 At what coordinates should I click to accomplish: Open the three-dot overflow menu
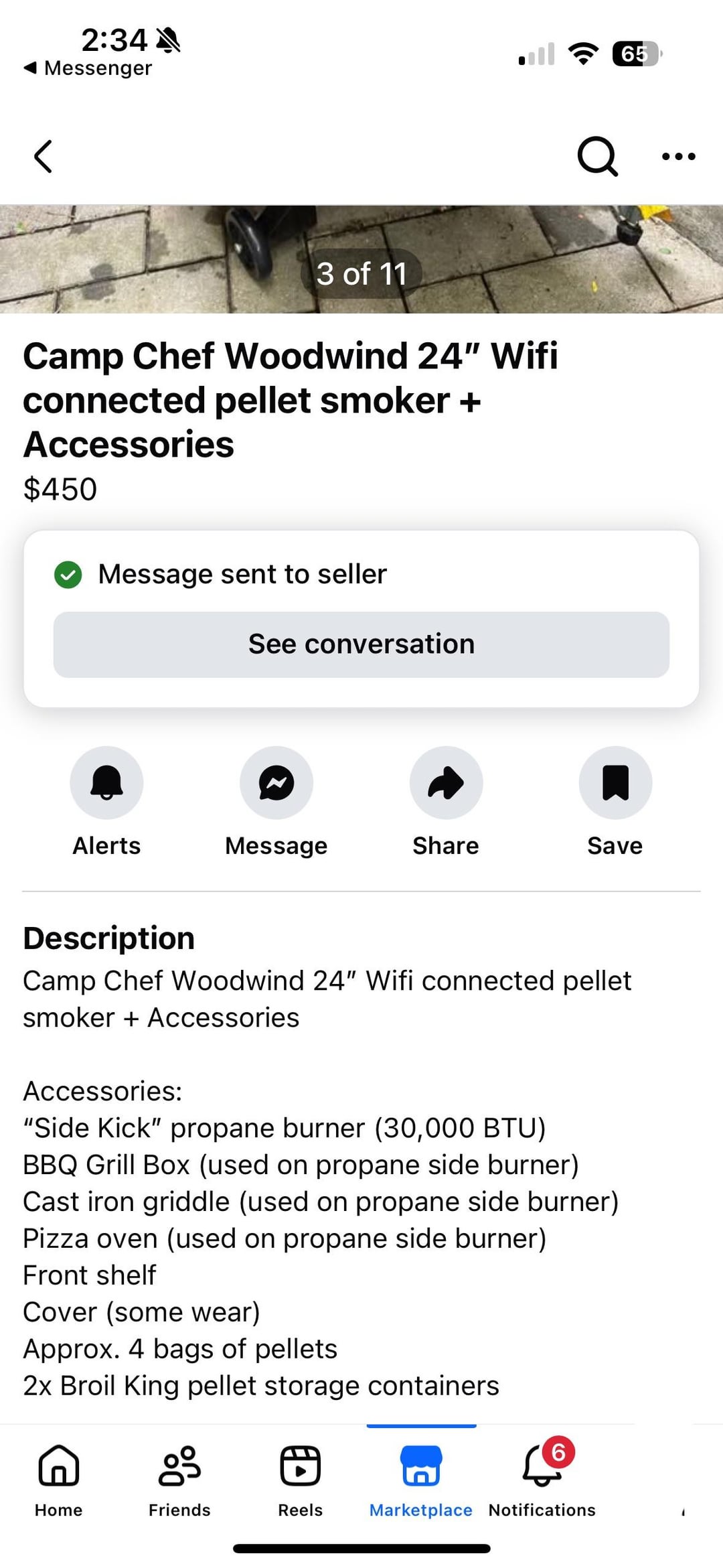(x=678, y=157)
